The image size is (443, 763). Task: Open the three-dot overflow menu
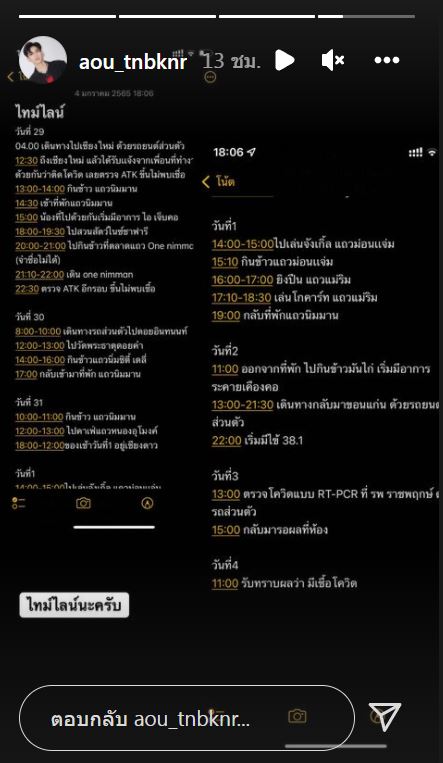click(x=387, y=60)
